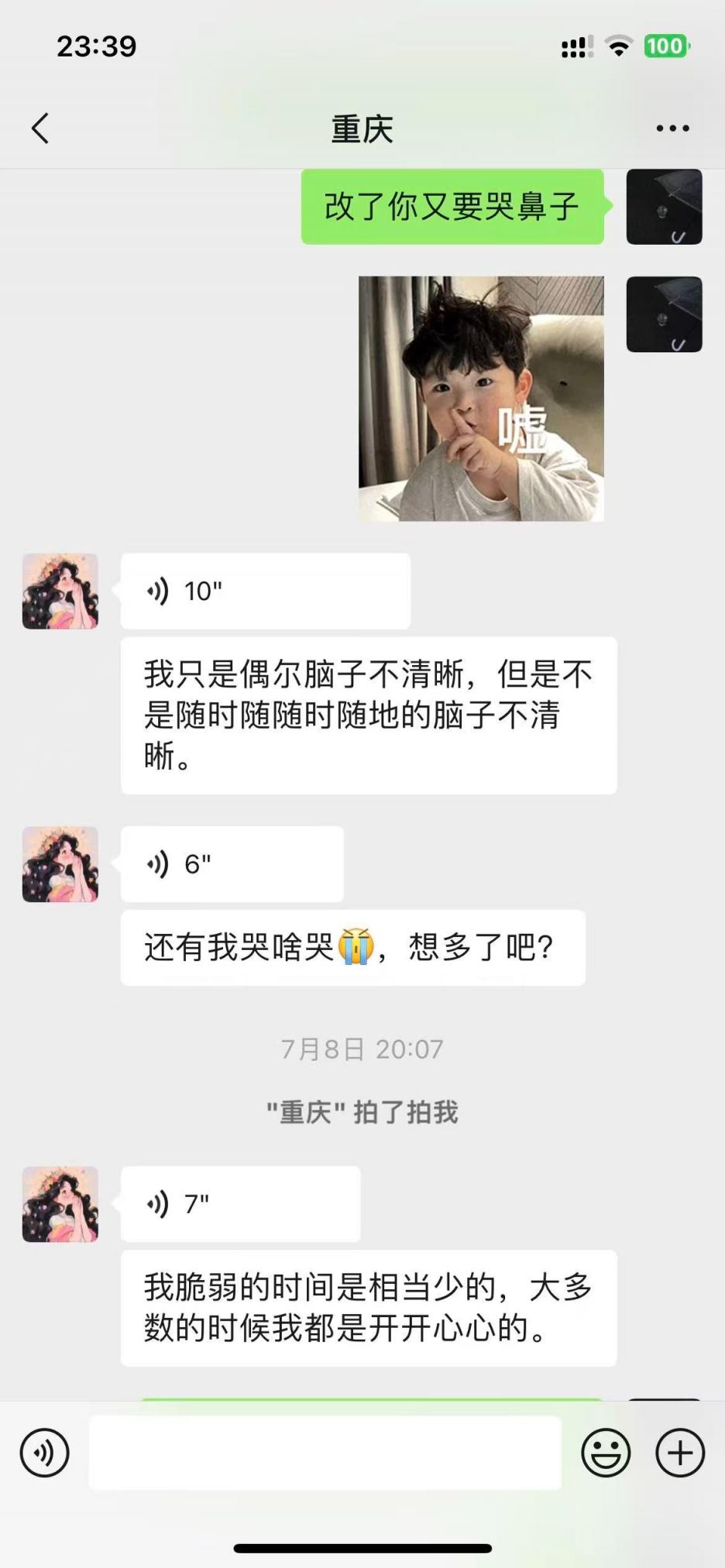Play the 7-second voice message
The image size is (725, 1568).
point(240,1204)
